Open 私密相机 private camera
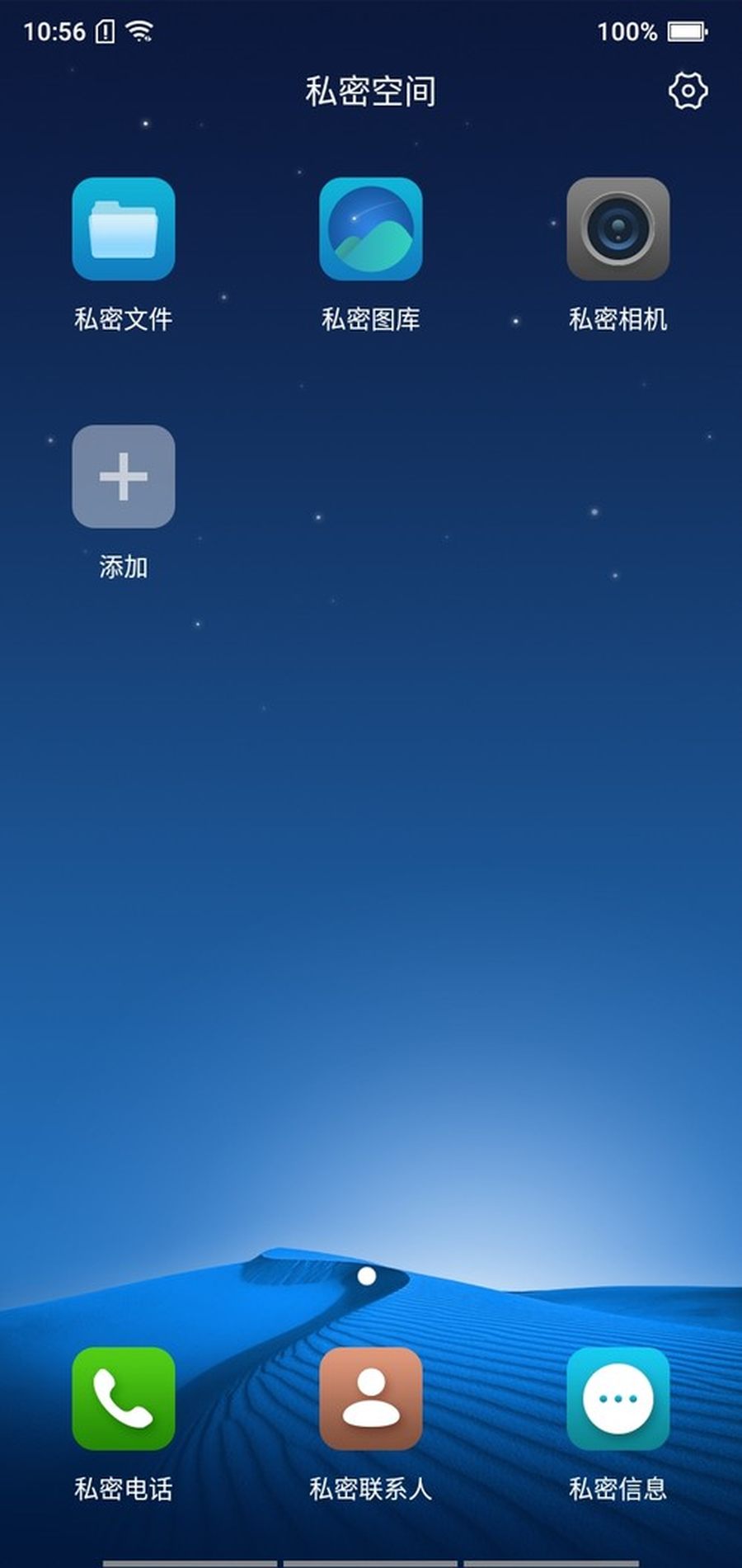742x1568 pixels. [618, 229]
